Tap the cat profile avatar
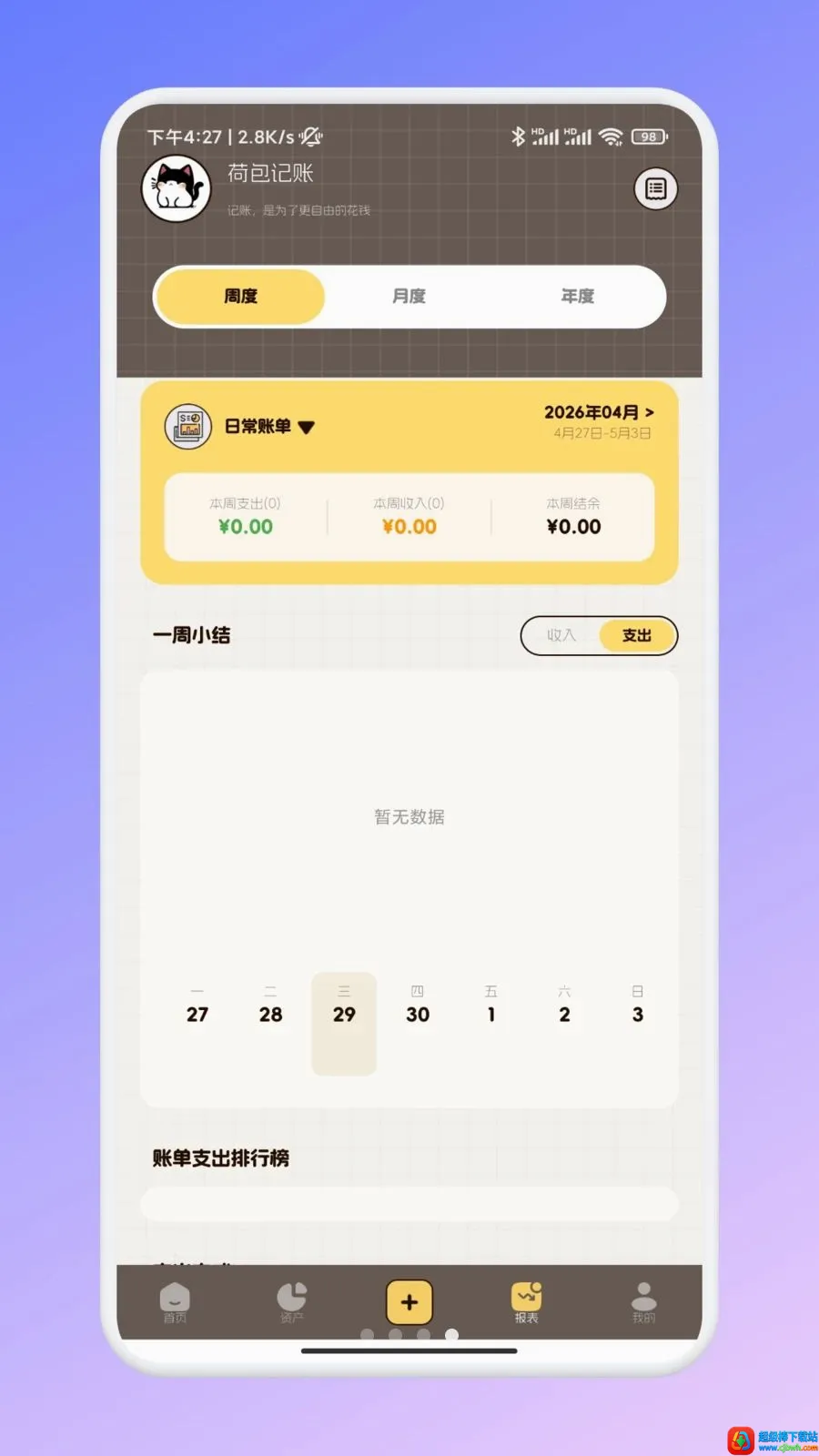819x1456 pixels. click(x=176, y=188)
